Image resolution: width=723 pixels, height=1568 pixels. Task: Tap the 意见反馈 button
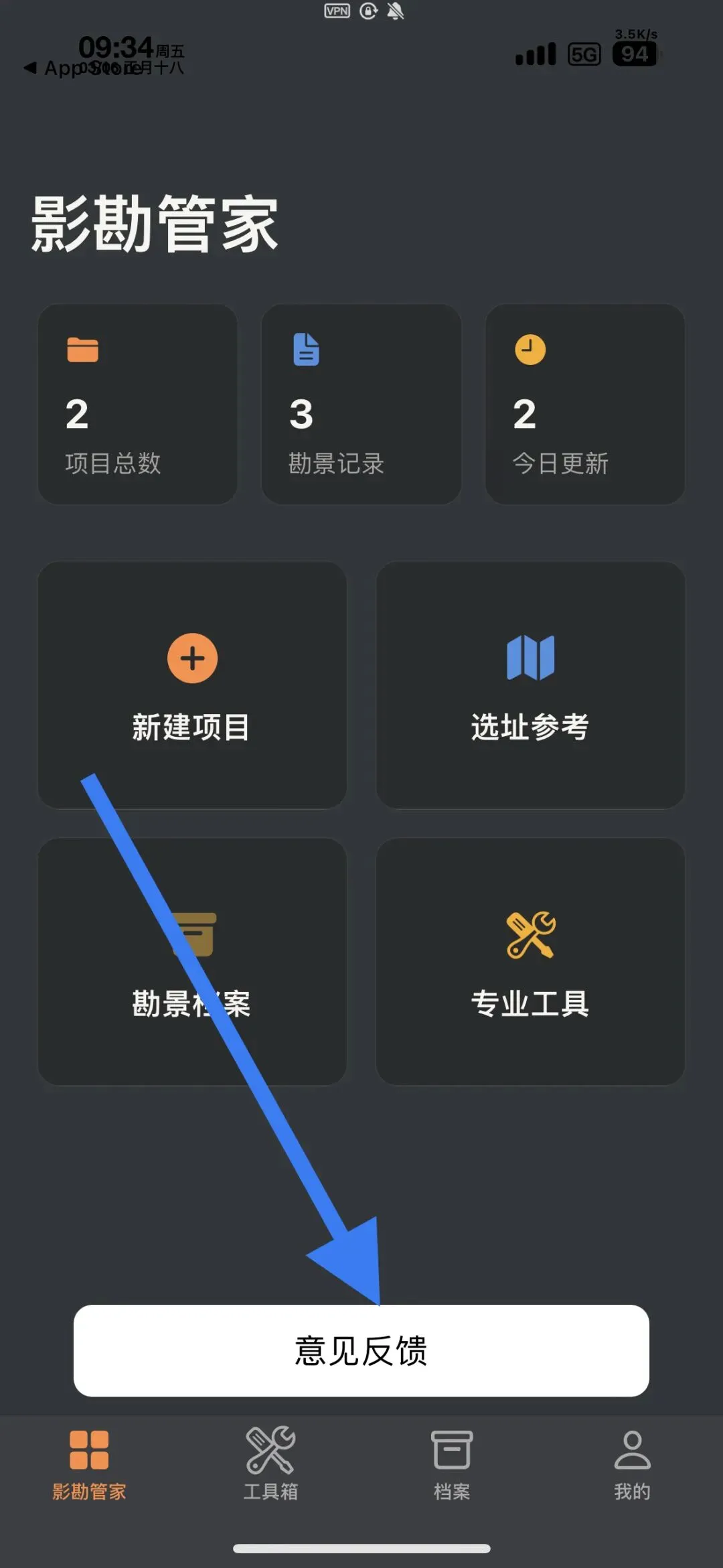(361, 1350)
